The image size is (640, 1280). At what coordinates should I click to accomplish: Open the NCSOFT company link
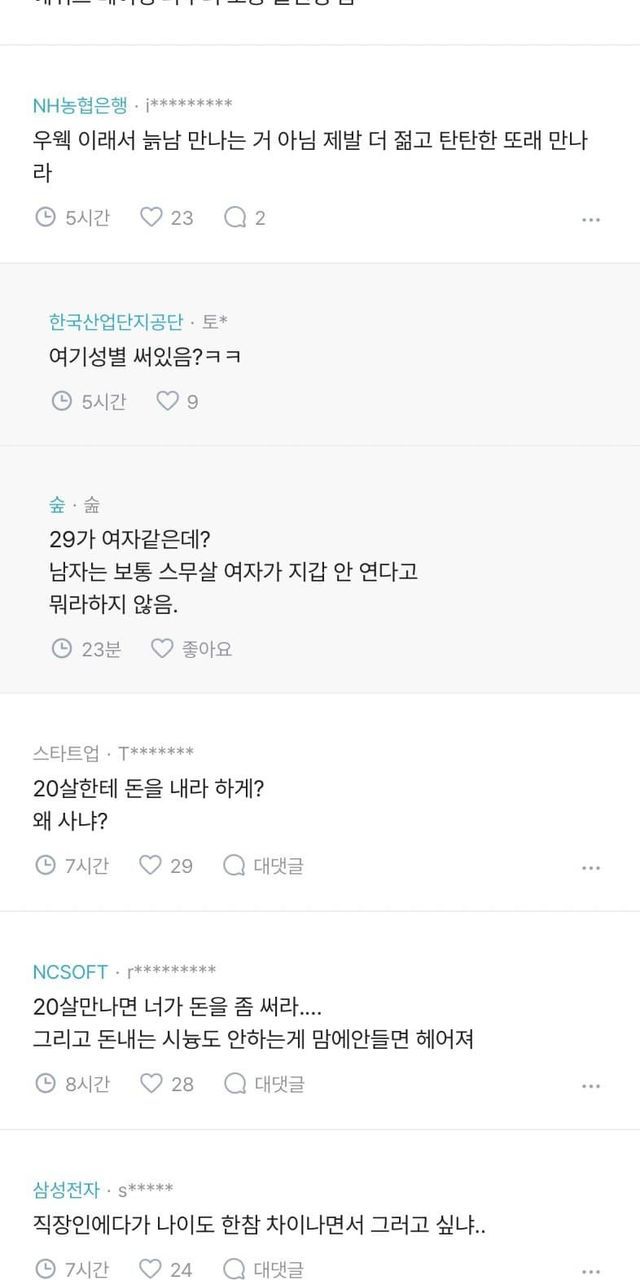tap(70, 971)
